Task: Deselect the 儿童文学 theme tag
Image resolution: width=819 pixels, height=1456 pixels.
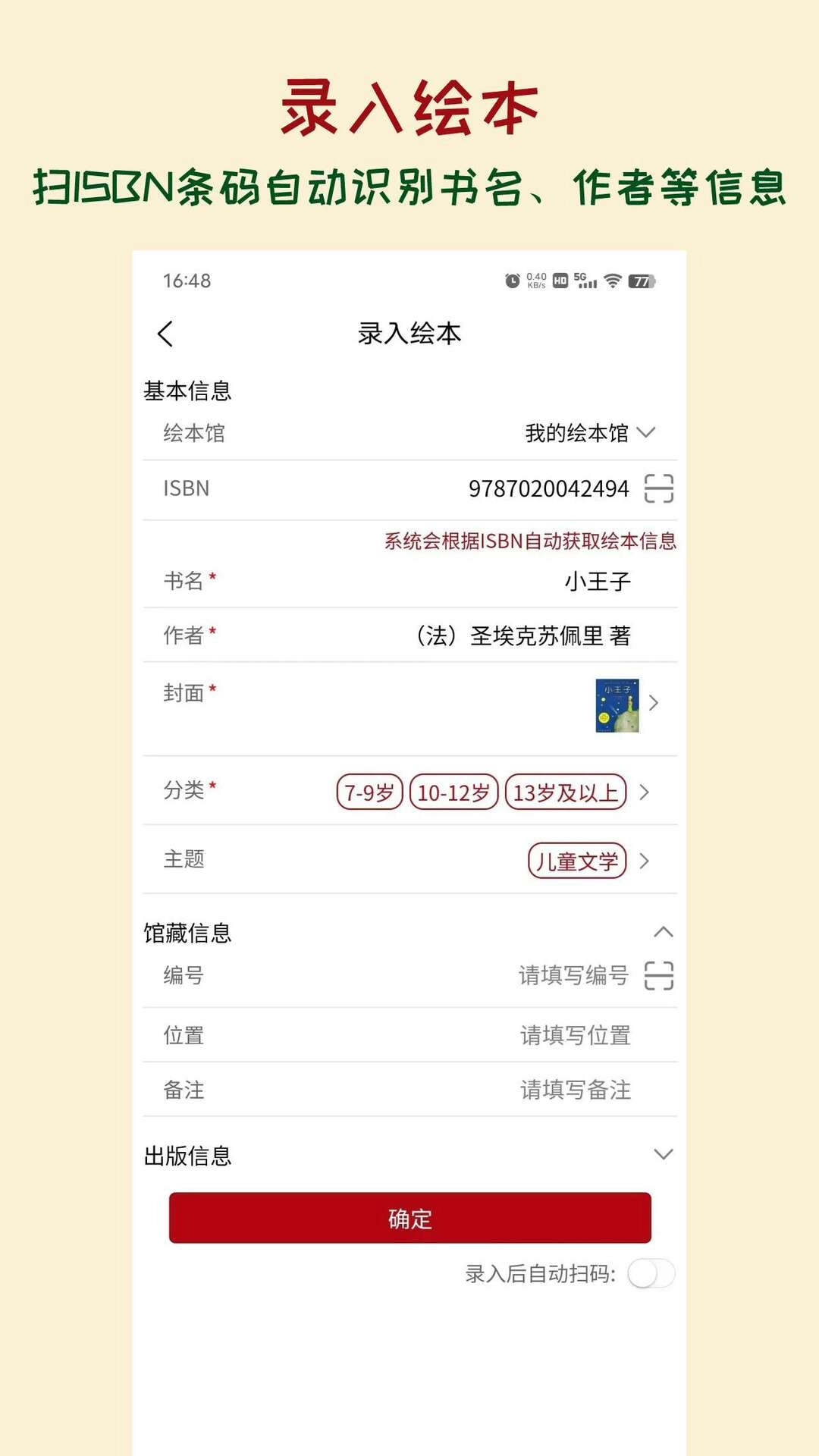Action: tap(577, 861)
